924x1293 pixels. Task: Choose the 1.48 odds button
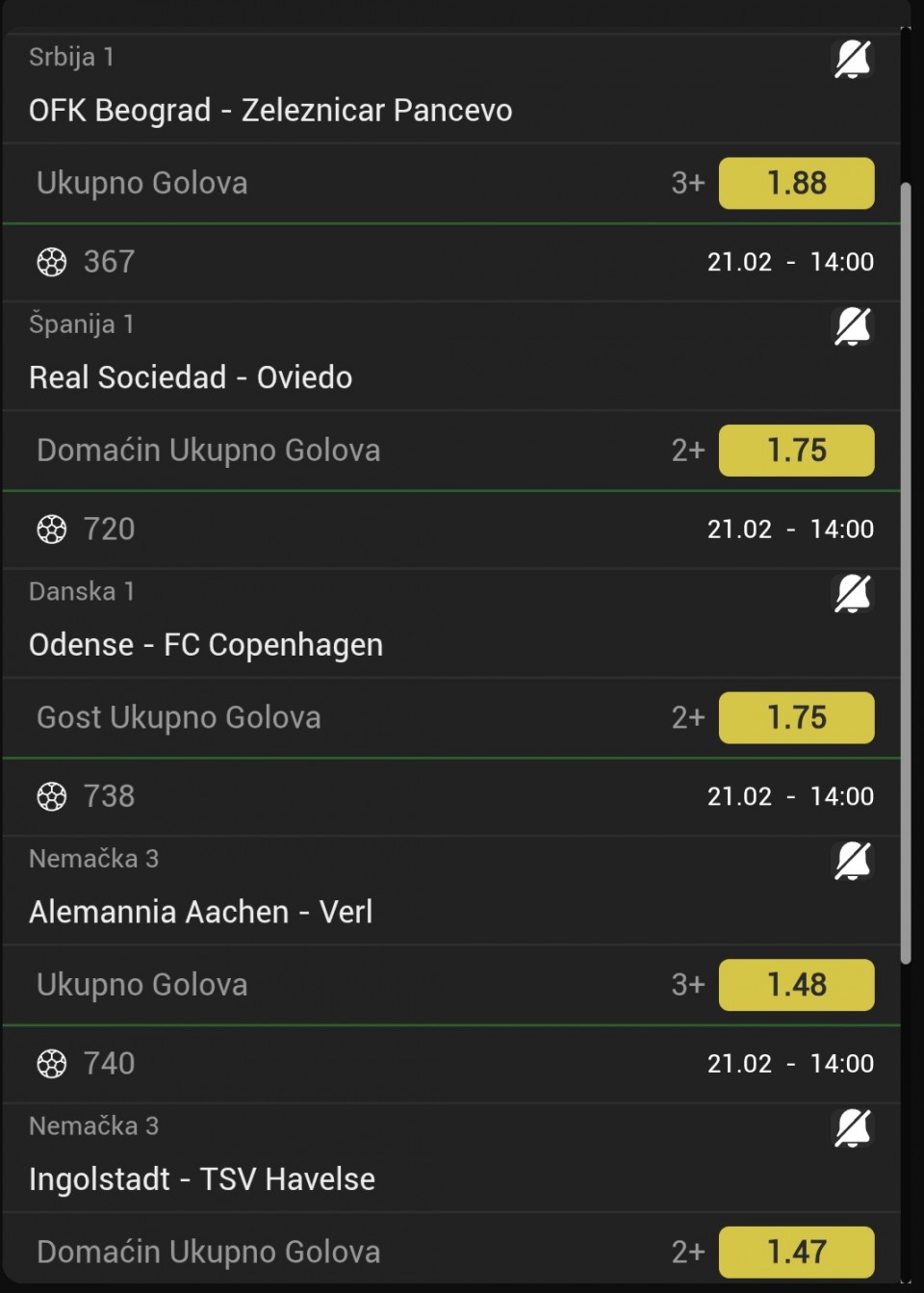796,985
